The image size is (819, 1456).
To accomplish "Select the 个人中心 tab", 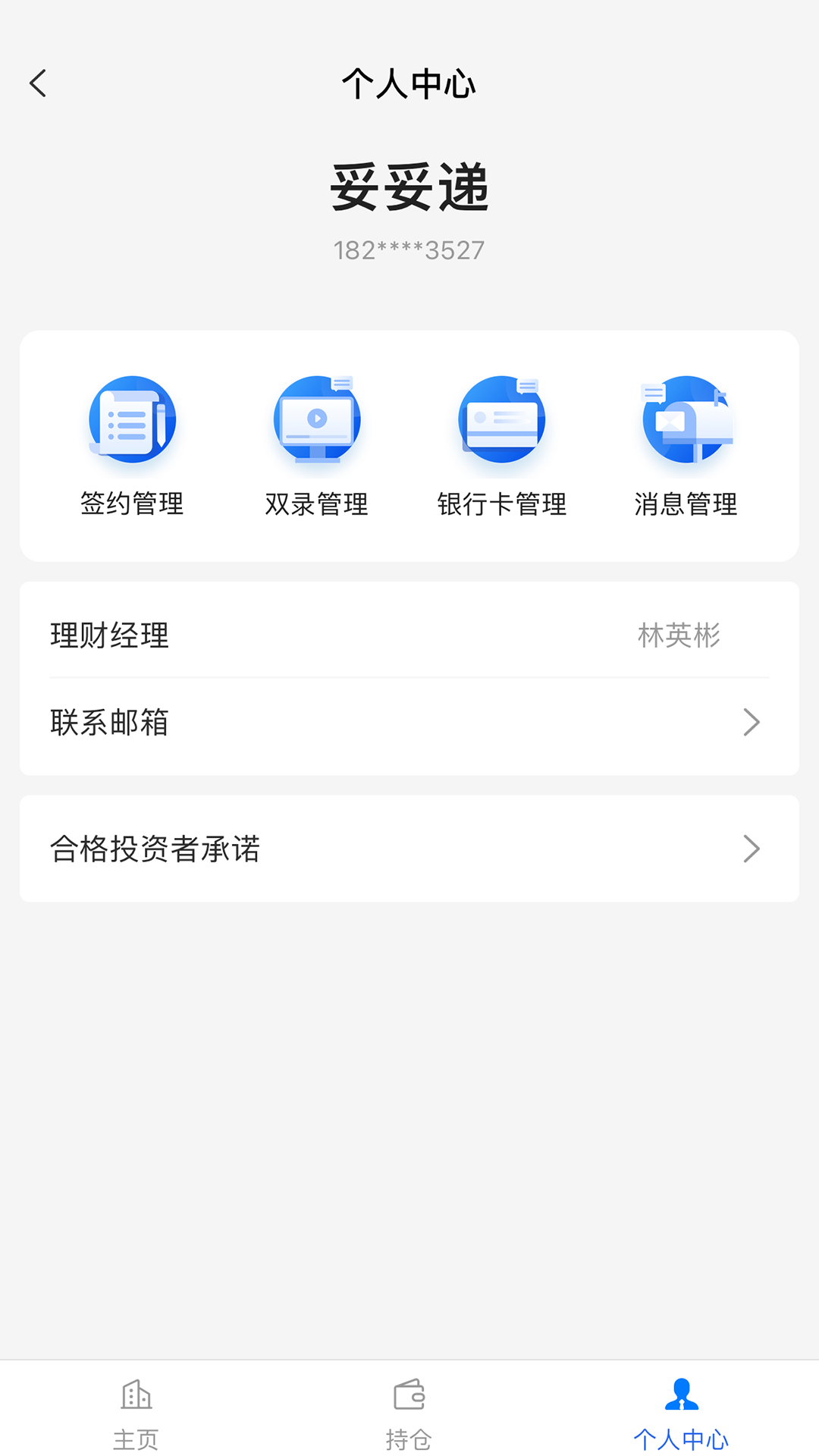I will click(x=682, y=1422).
